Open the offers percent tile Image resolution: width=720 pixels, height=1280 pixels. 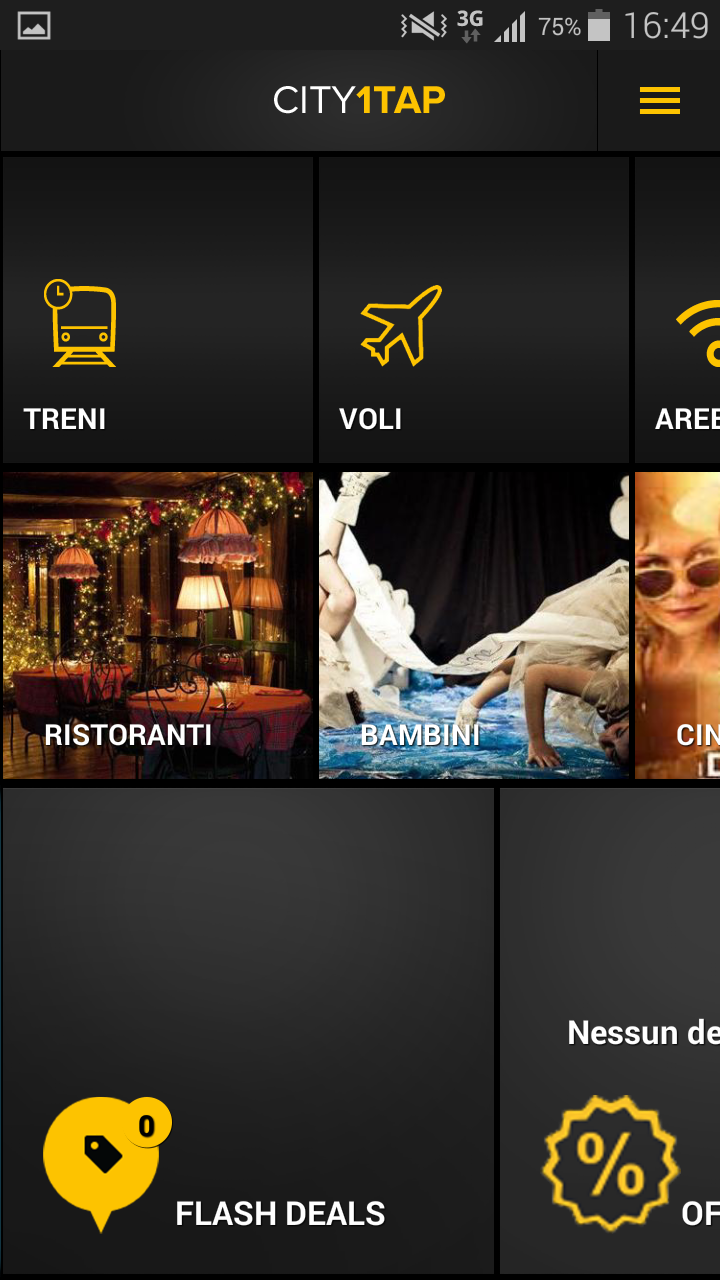(612, 1030)
